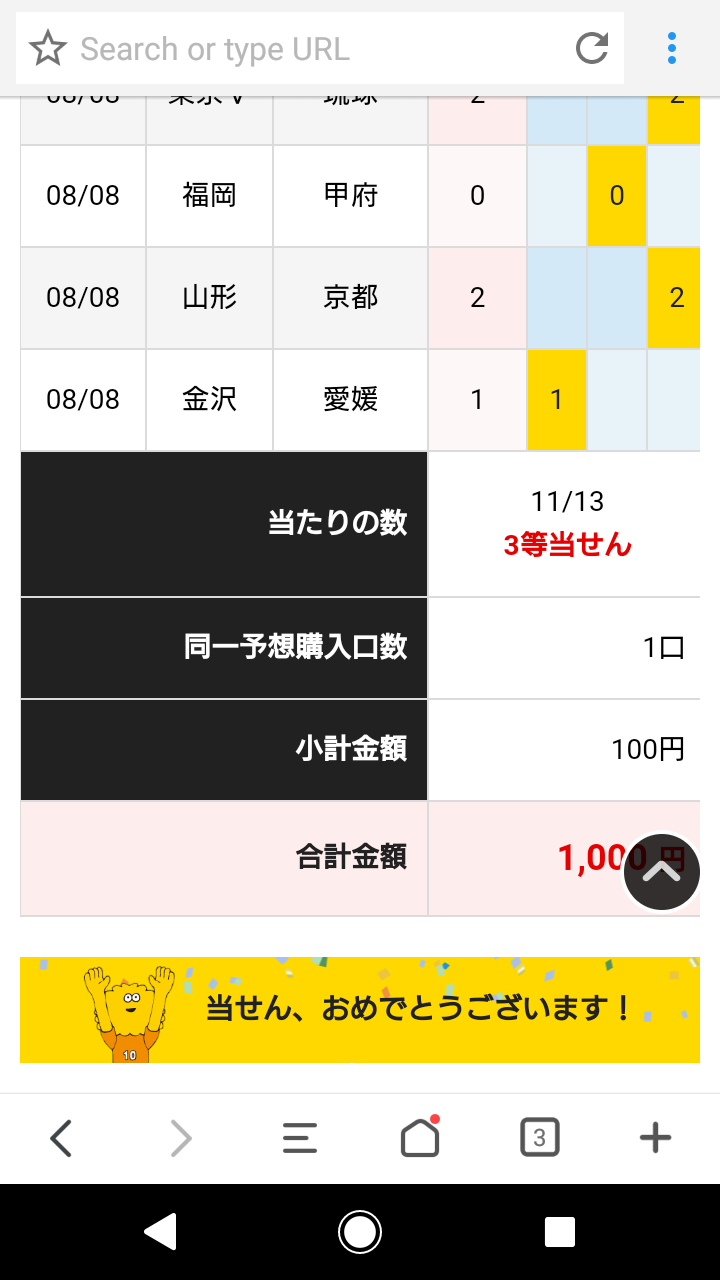The width and height of the screenshot is (720, 1280).
Task: Jump back to top with the arrow button
Action: point(662,872)
